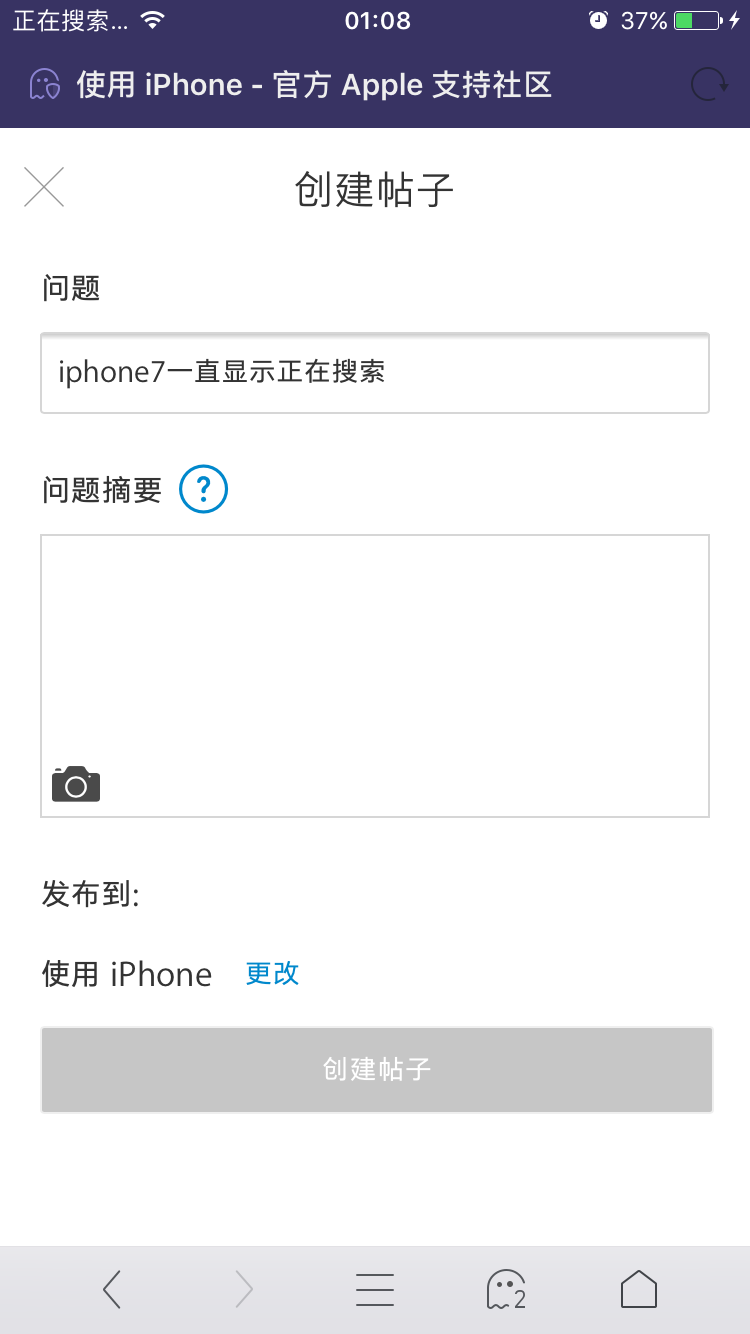Go back in the browser toolbar
This screenshot has height=1334, width=750.
point(112,1290)
